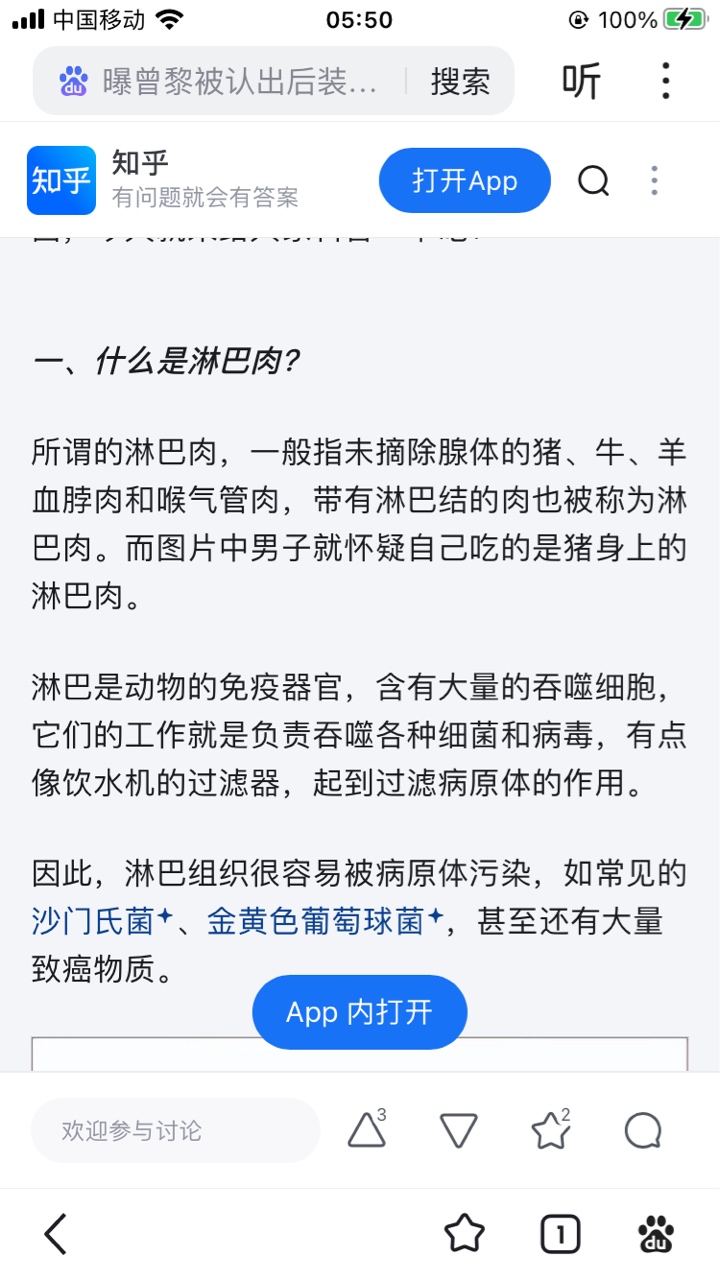Tap the 搜索 button
720x1280 pixels.
pyautogui.click(x=460, y=81)
